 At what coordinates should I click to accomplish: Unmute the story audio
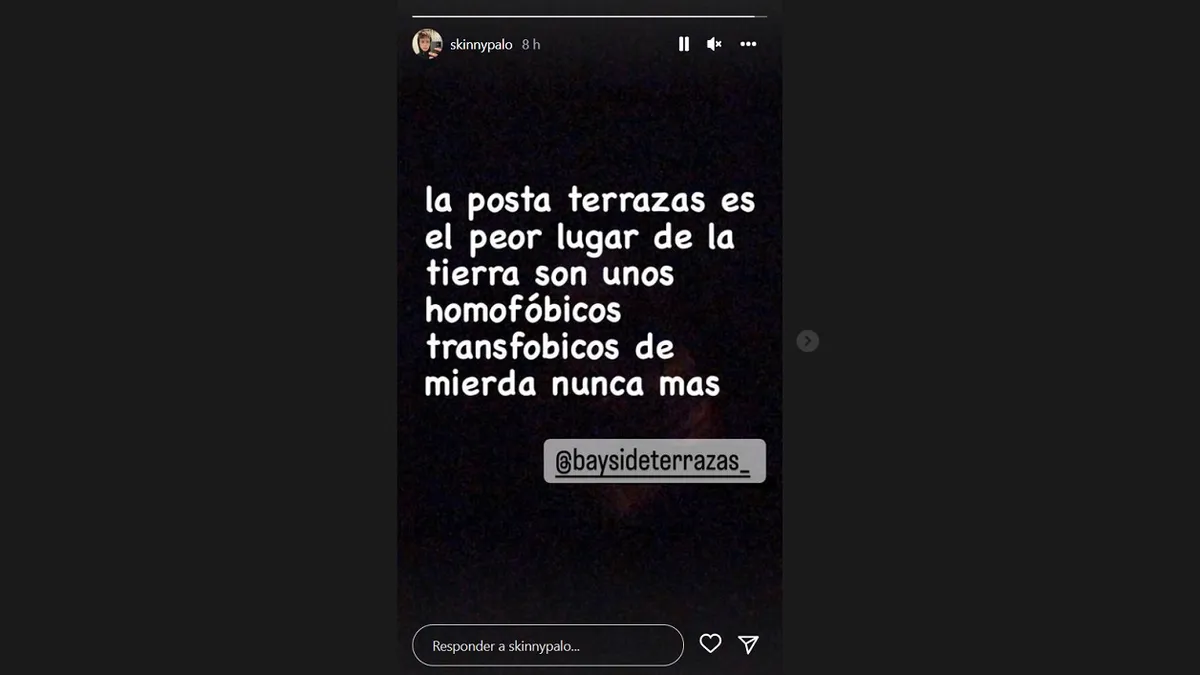(714, 44)
